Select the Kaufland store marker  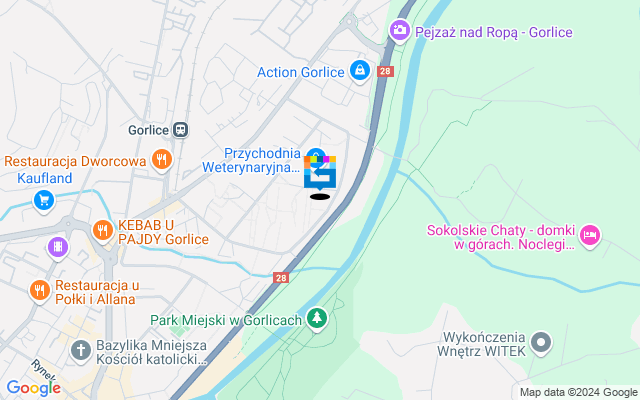tap(43, 200)
